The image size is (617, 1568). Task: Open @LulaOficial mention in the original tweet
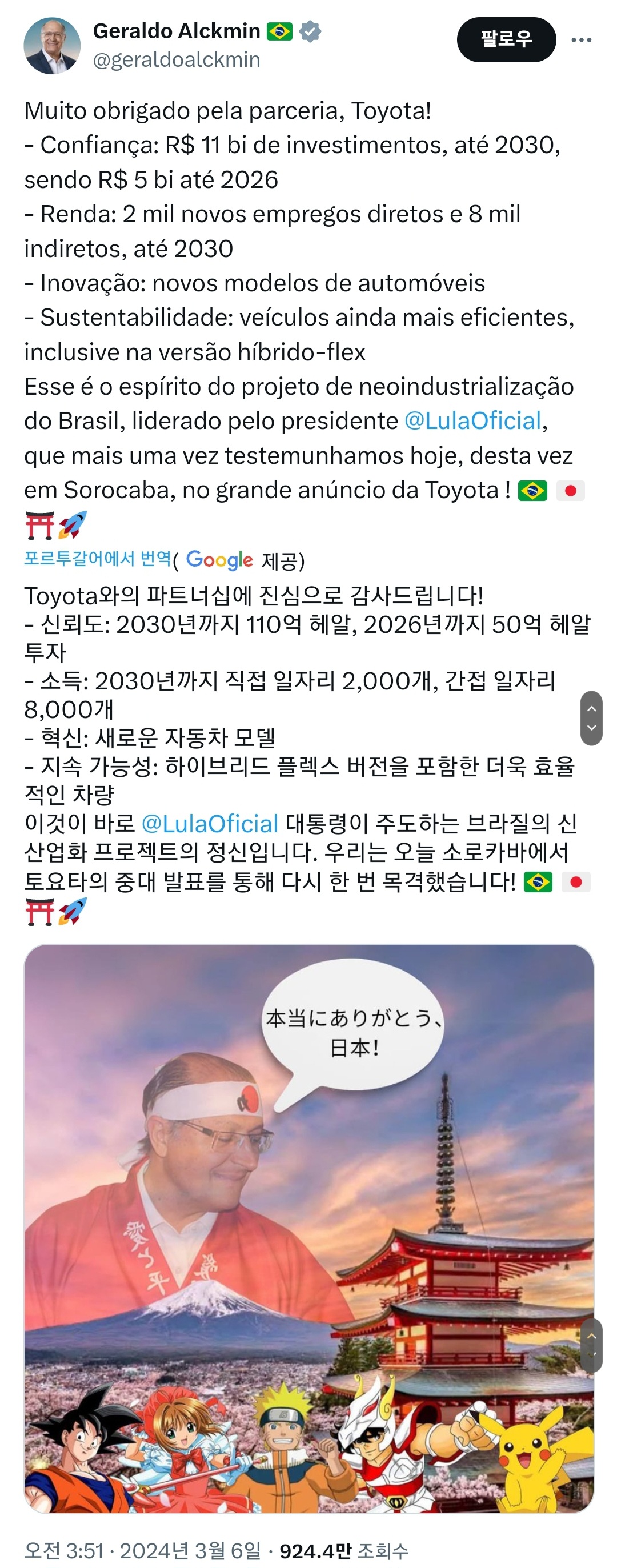472,420
